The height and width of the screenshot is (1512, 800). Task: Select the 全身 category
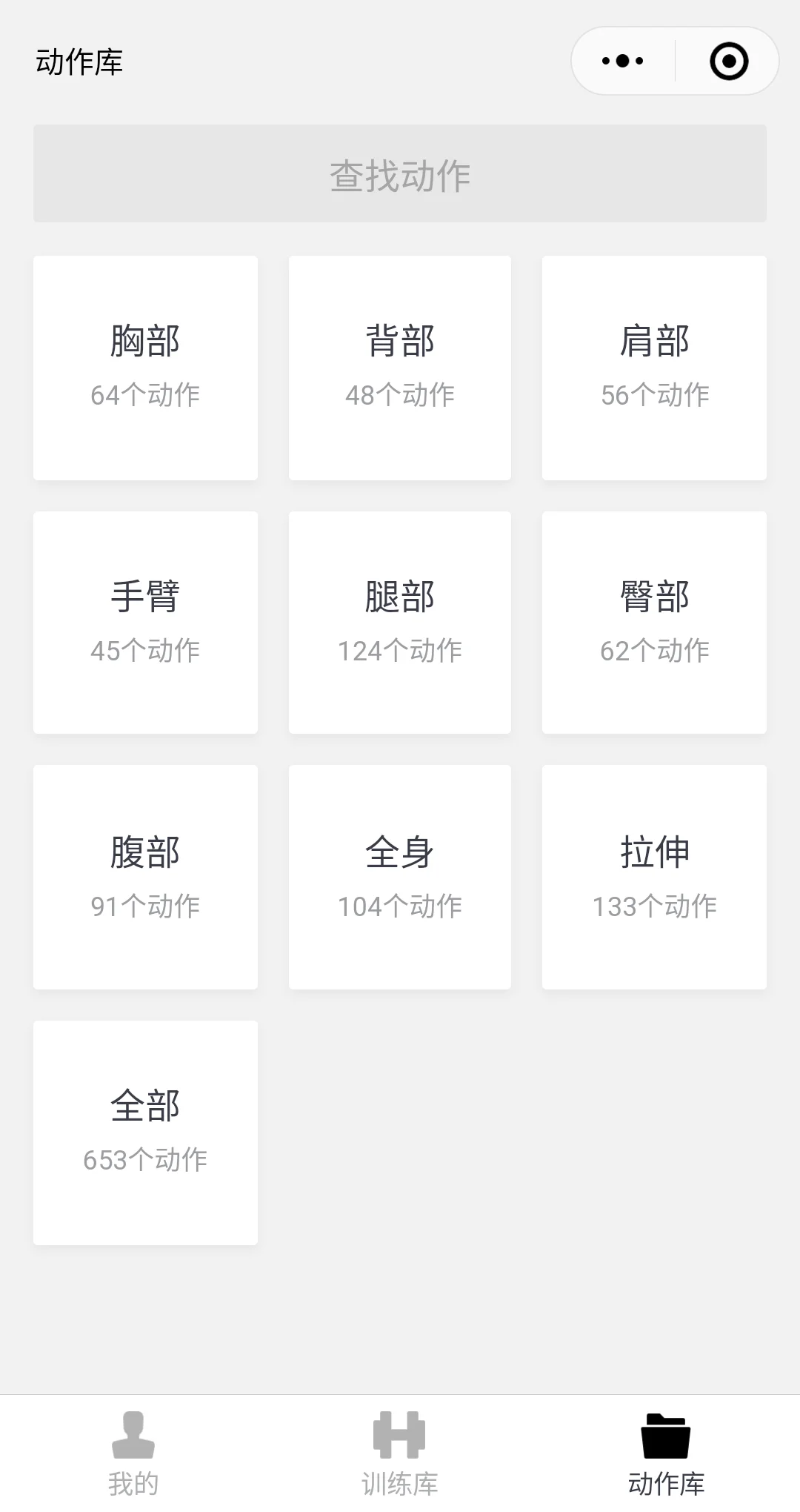coord(400,877)
